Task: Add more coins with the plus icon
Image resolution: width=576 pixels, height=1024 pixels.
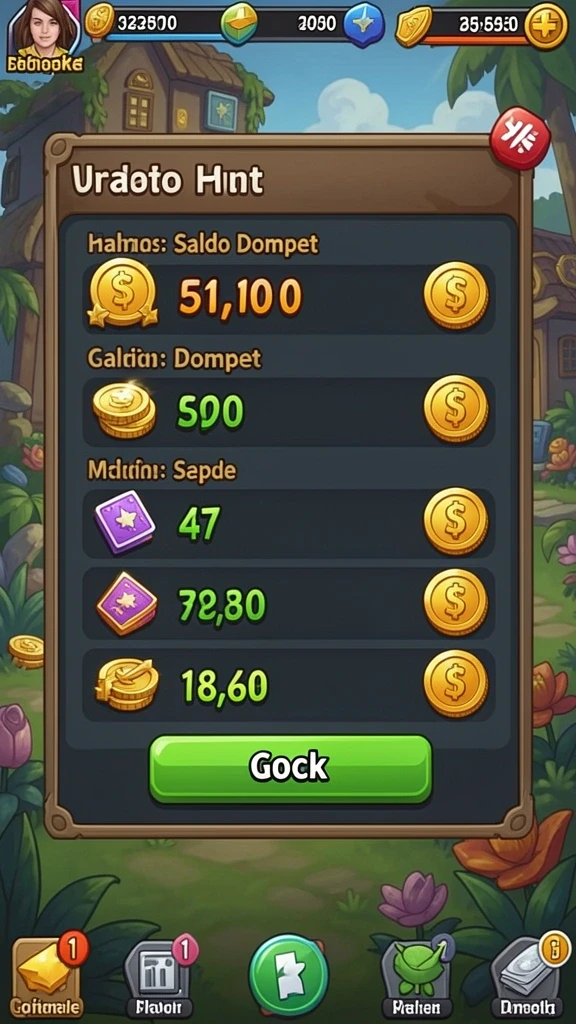Action: [x=546, y=25]
